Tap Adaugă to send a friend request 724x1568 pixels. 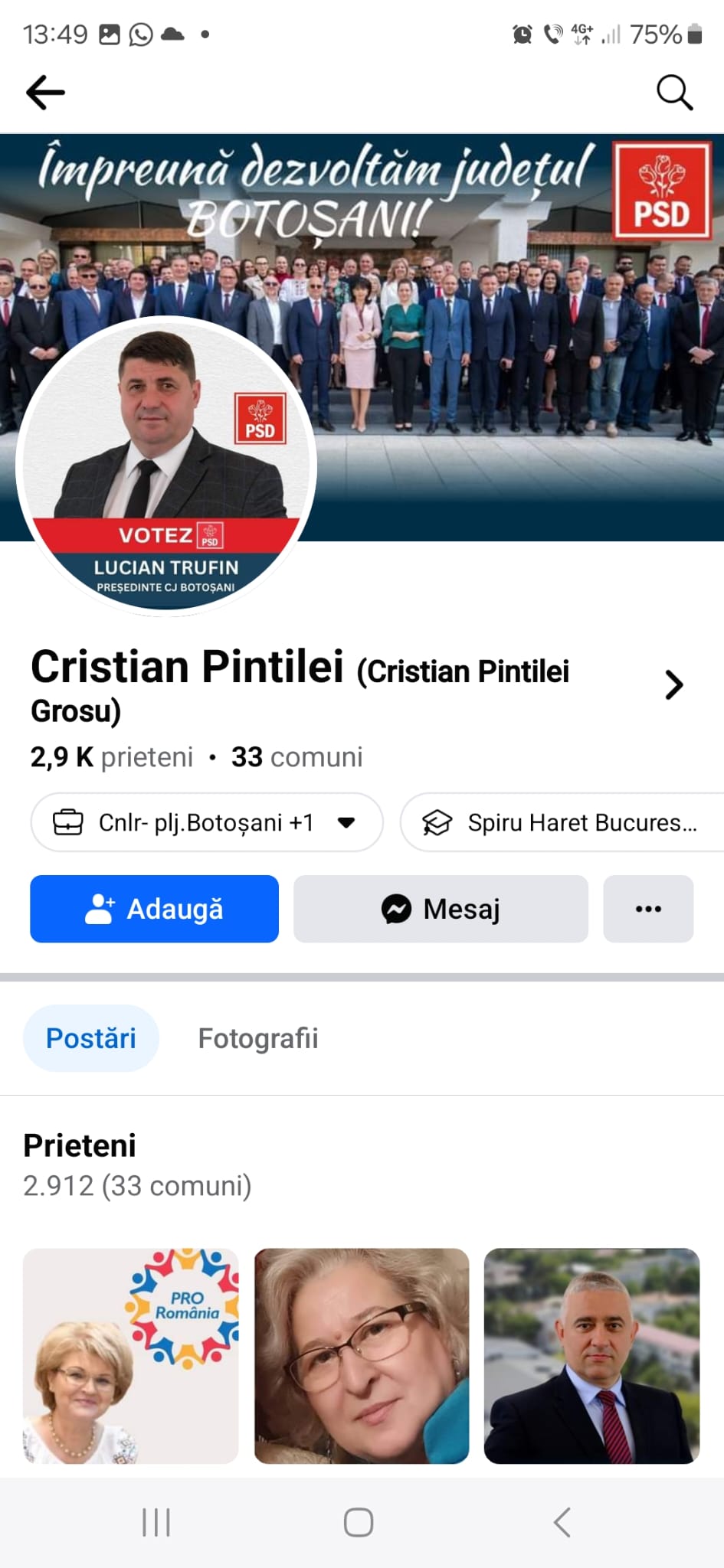click(x=154, y=909)
